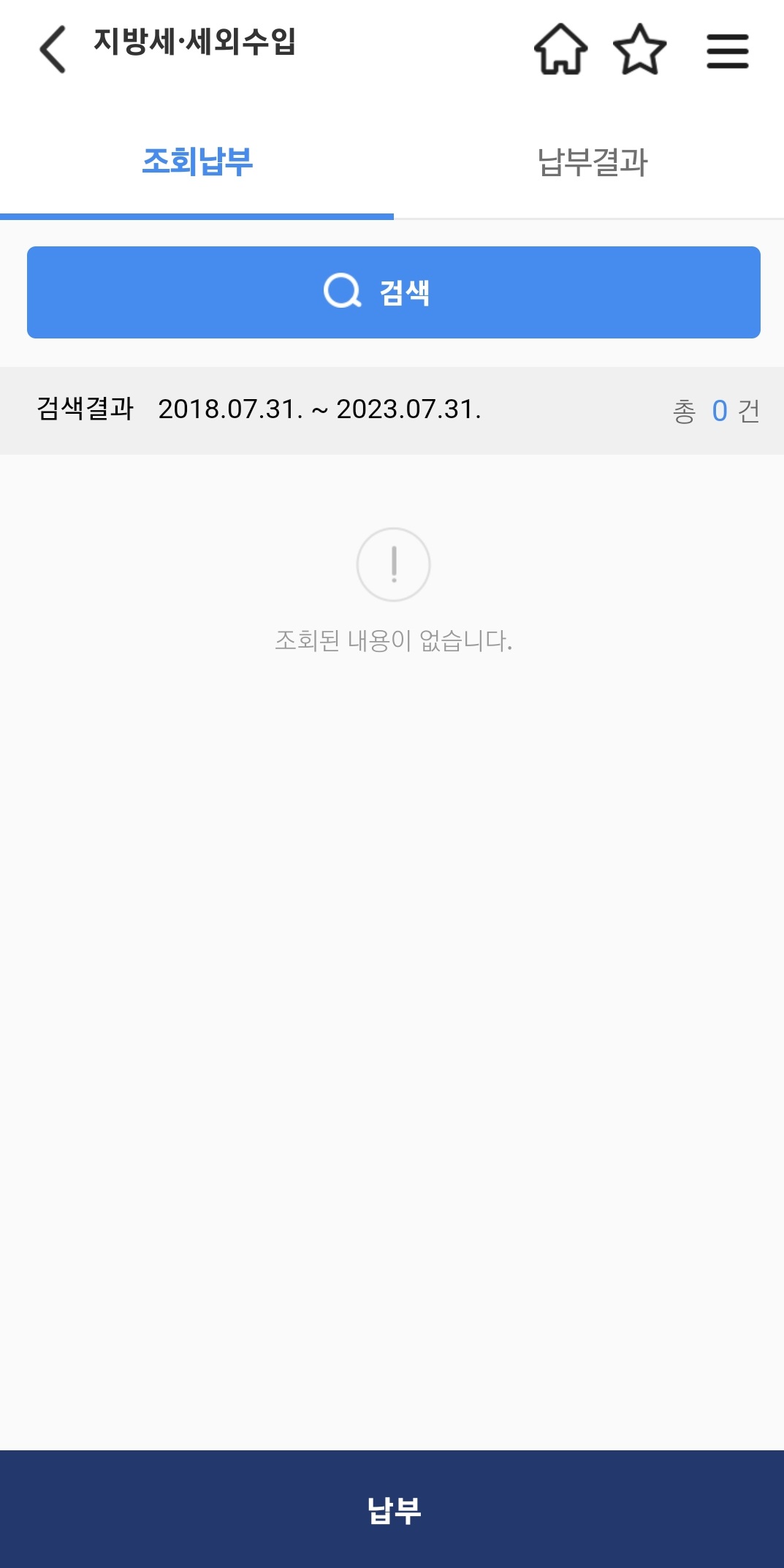Screen dimensions: 784x1568
Task: Tap the exclamation circle icon
Action: 394,564
